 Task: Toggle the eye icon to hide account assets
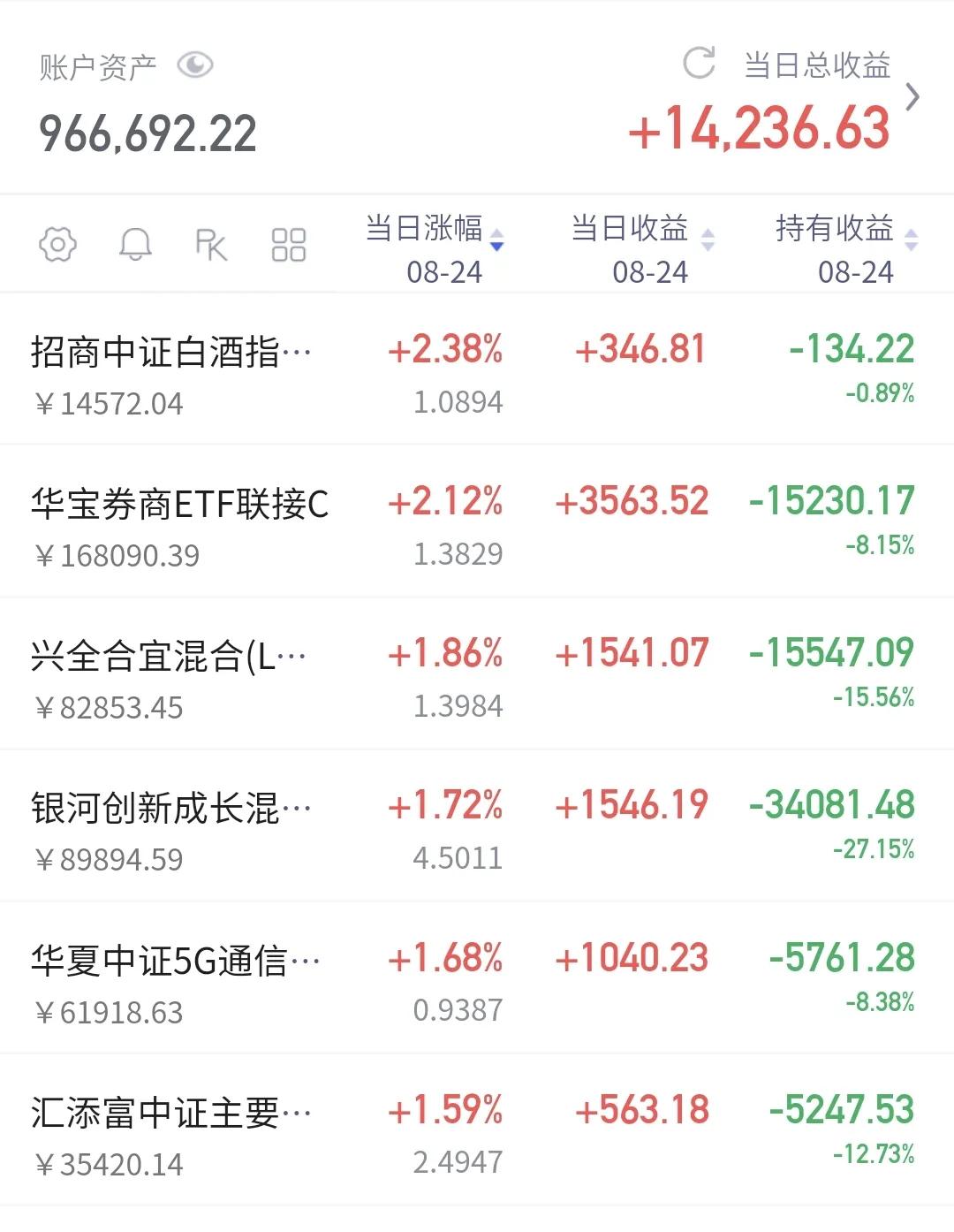click(x=194, y=63)
